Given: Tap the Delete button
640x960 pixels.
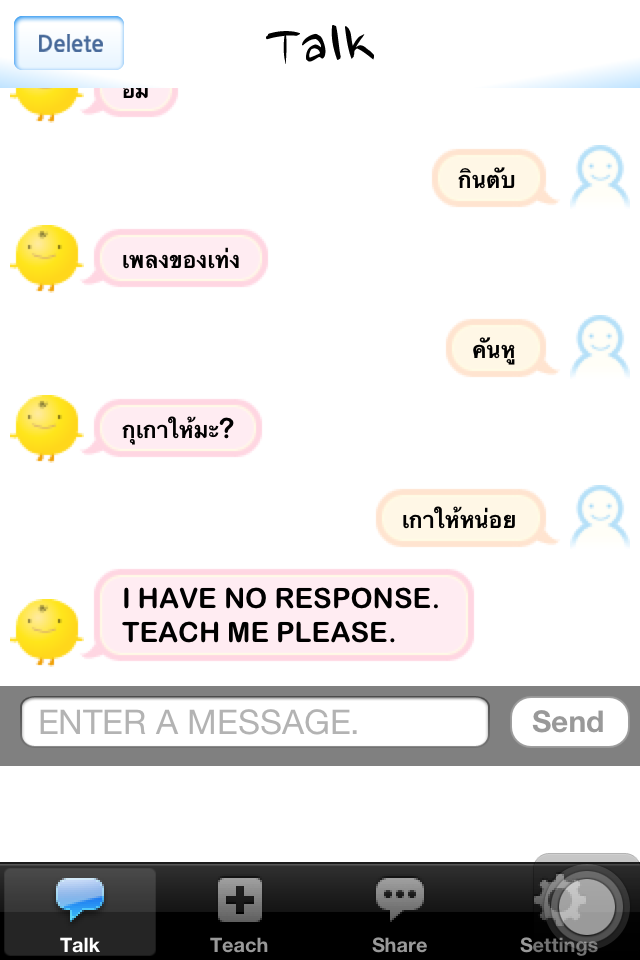Looking at the screenshot, I should click(x=69, y=43).
